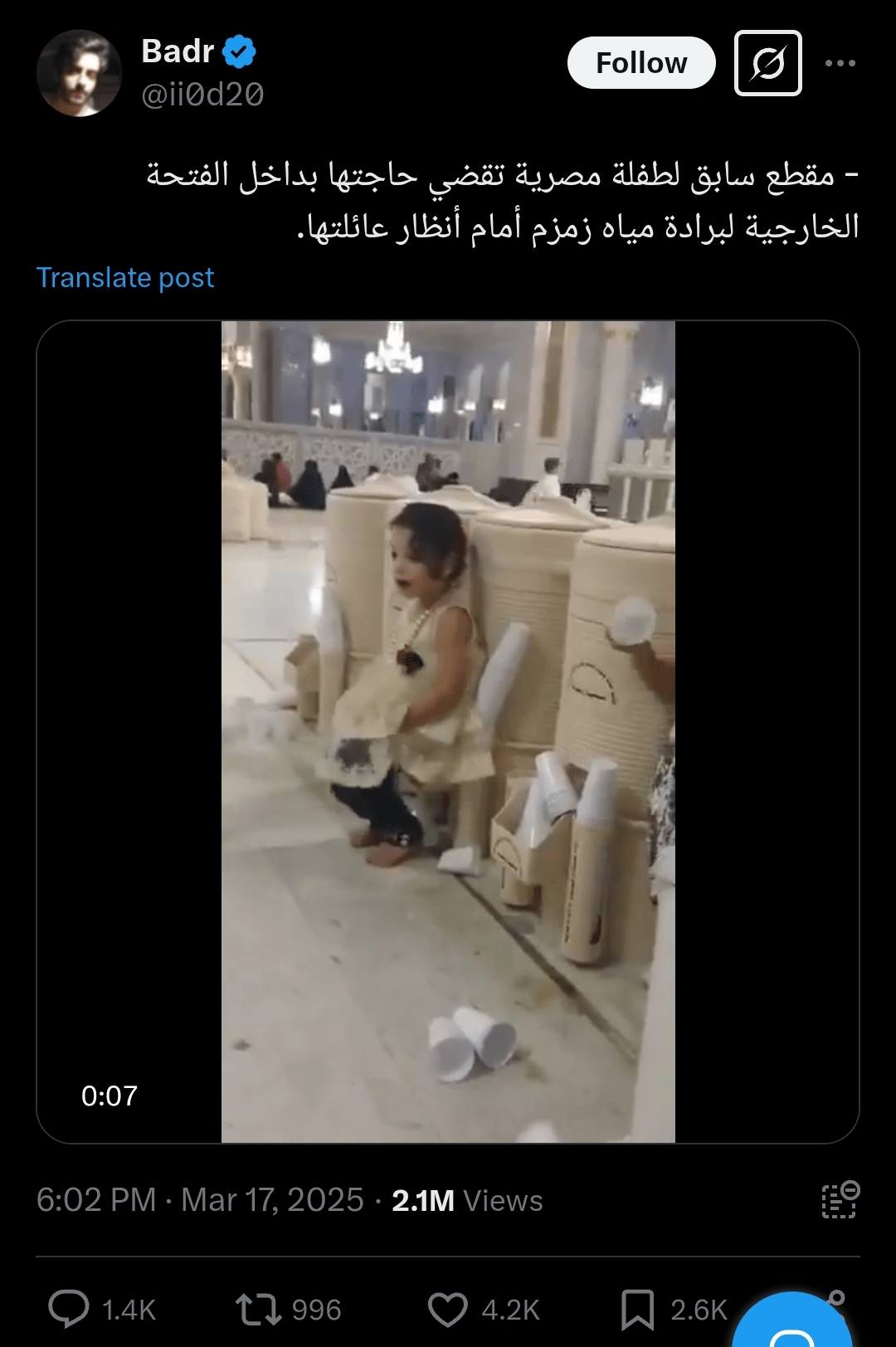Like this post with 4.2K likes

point(448,1310)
